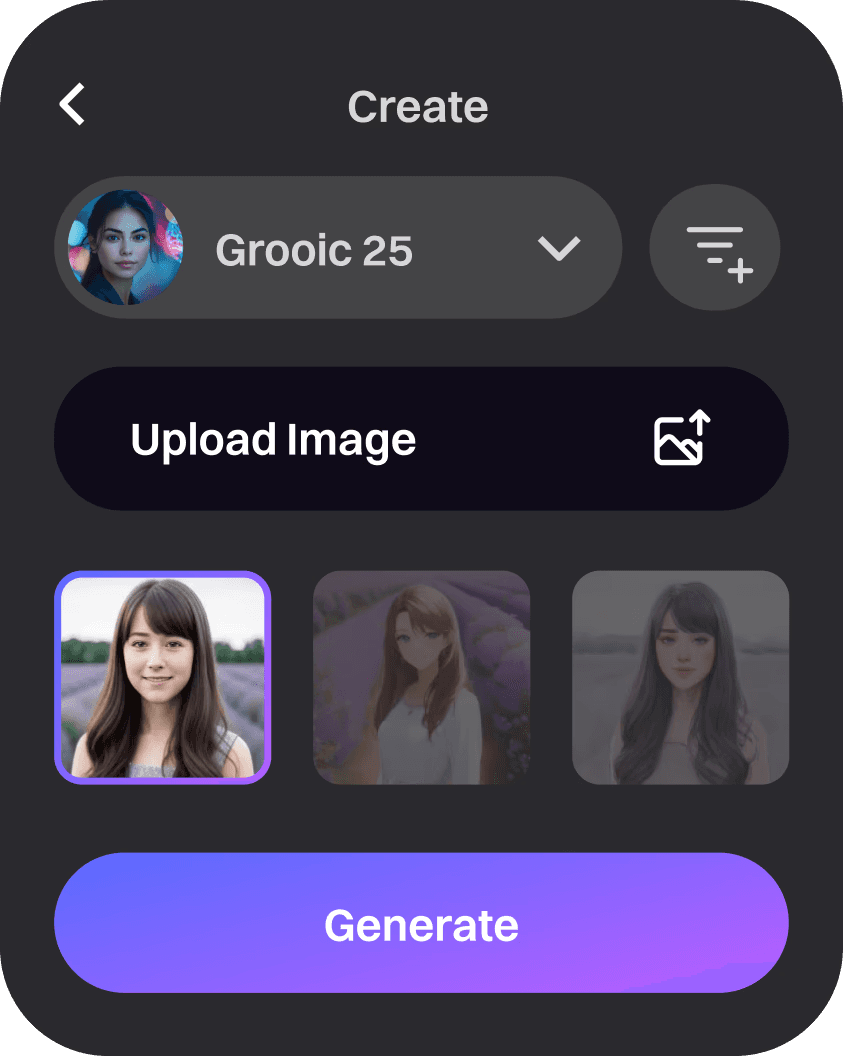Pick the grayscale portrait thumbnail

point(681,678)
